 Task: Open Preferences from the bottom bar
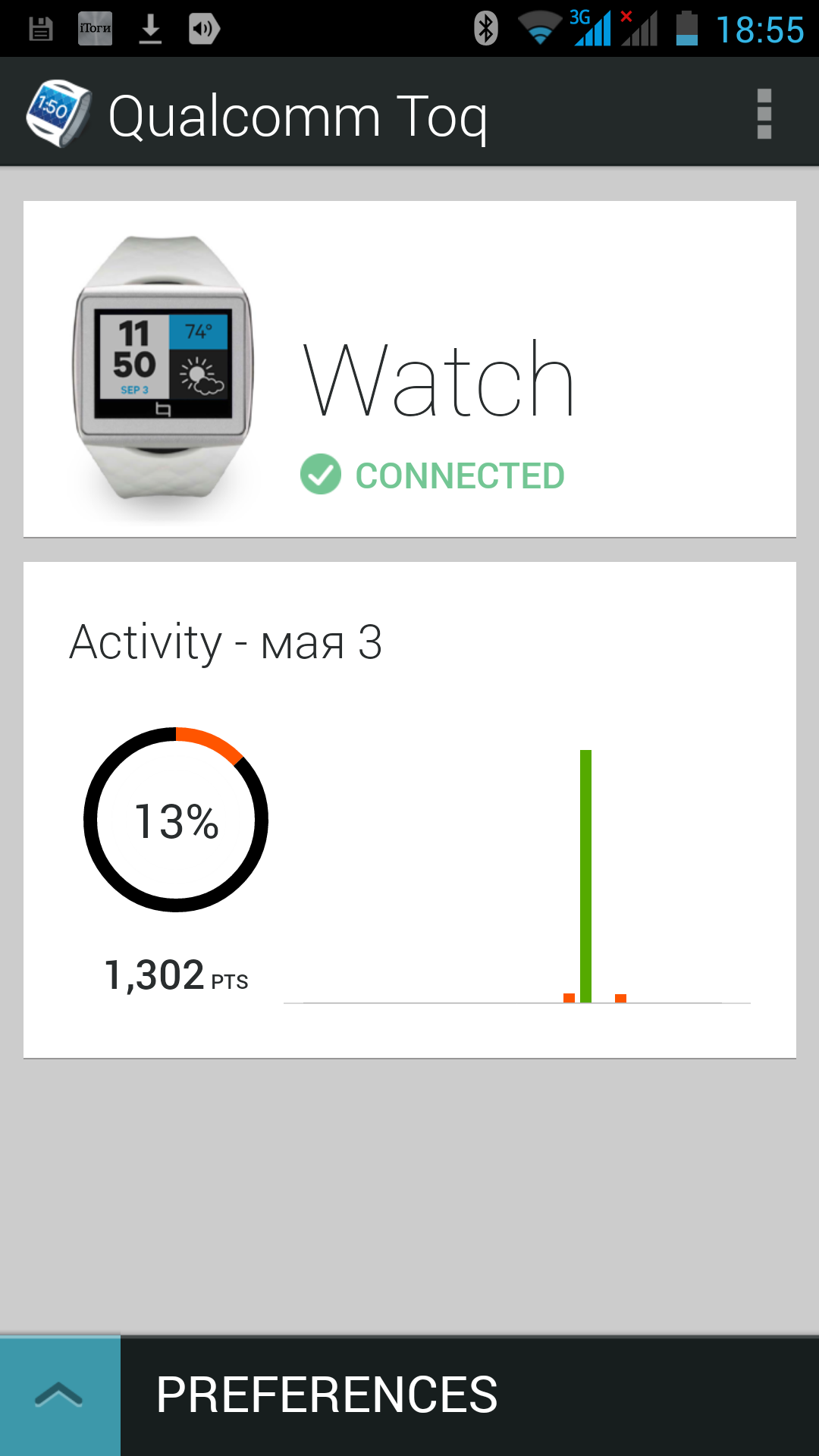pos(327,1395)
